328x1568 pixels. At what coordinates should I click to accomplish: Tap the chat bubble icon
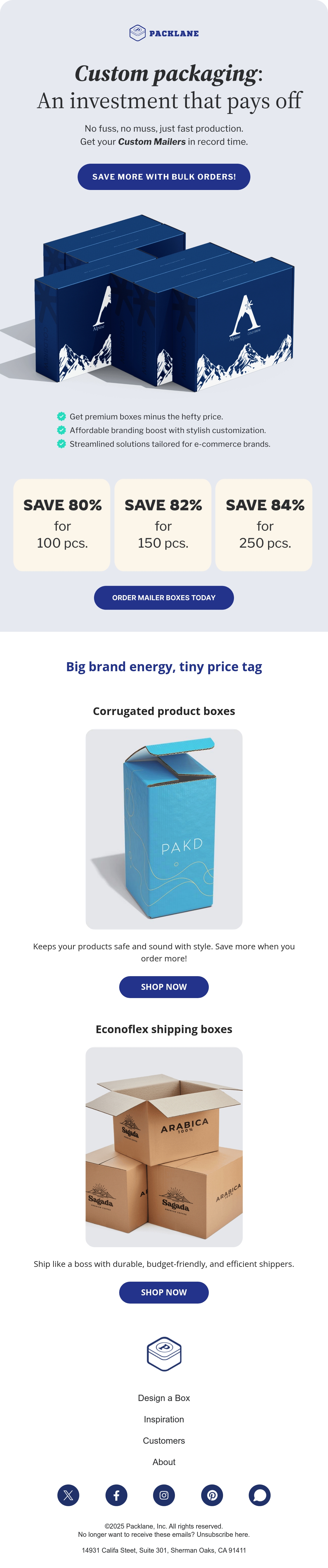point(260,1495)
